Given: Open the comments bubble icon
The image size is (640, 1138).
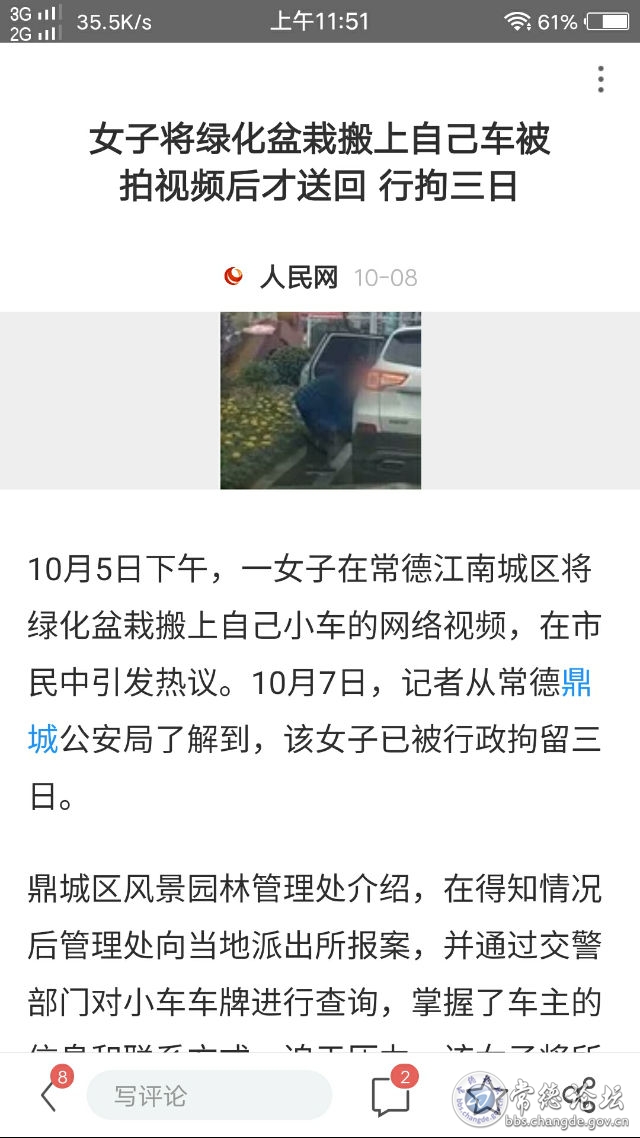Looking at the screenshot, I should click(390, 1096).
